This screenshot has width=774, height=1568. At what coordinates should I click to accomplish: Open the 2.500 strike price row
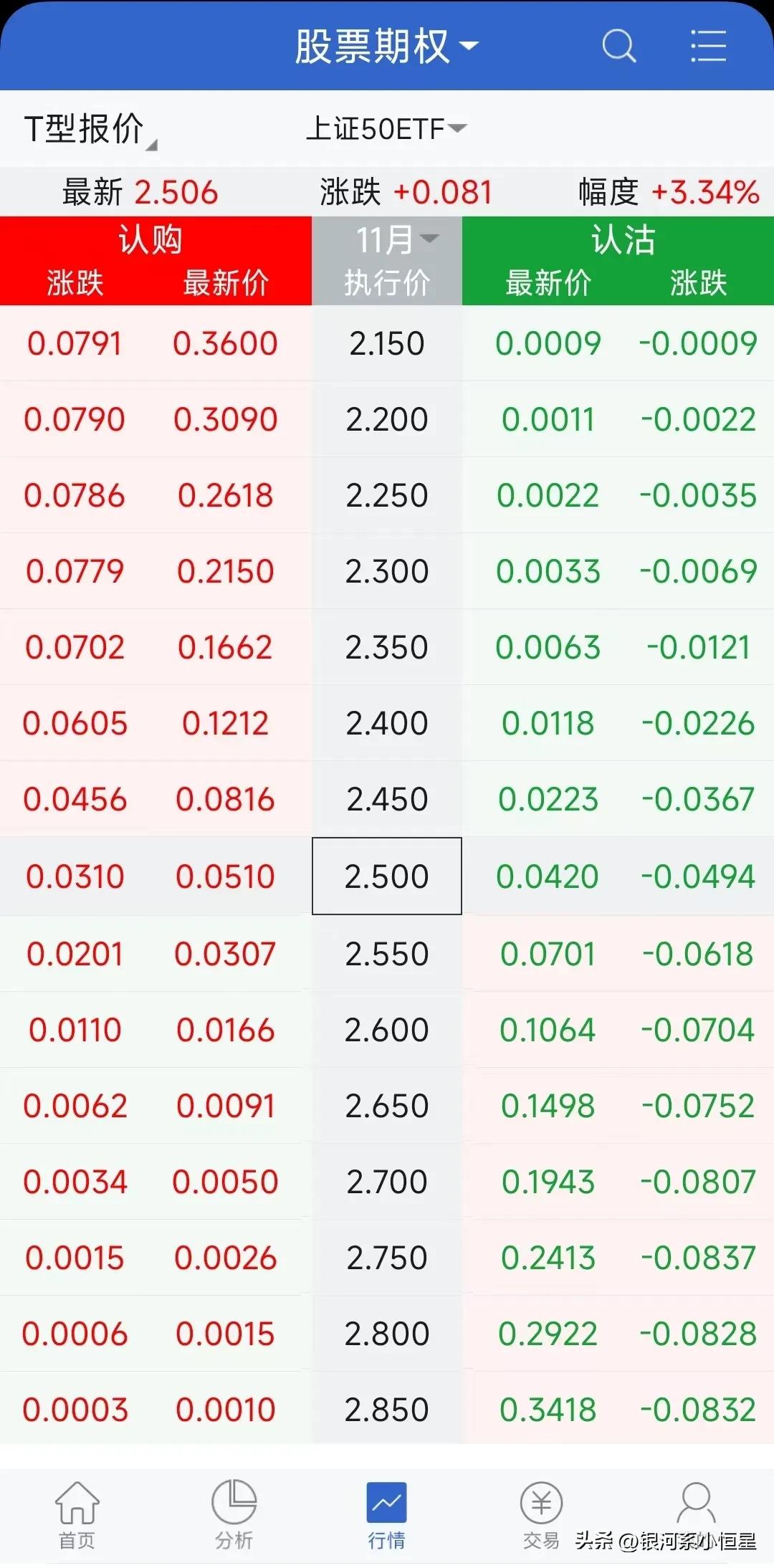coord(386,876)
